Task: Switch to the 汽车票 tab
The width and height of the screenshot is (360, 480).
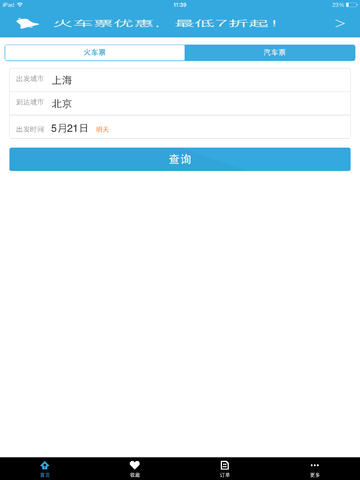Action: pyautogui.click(x=270, y=53)
